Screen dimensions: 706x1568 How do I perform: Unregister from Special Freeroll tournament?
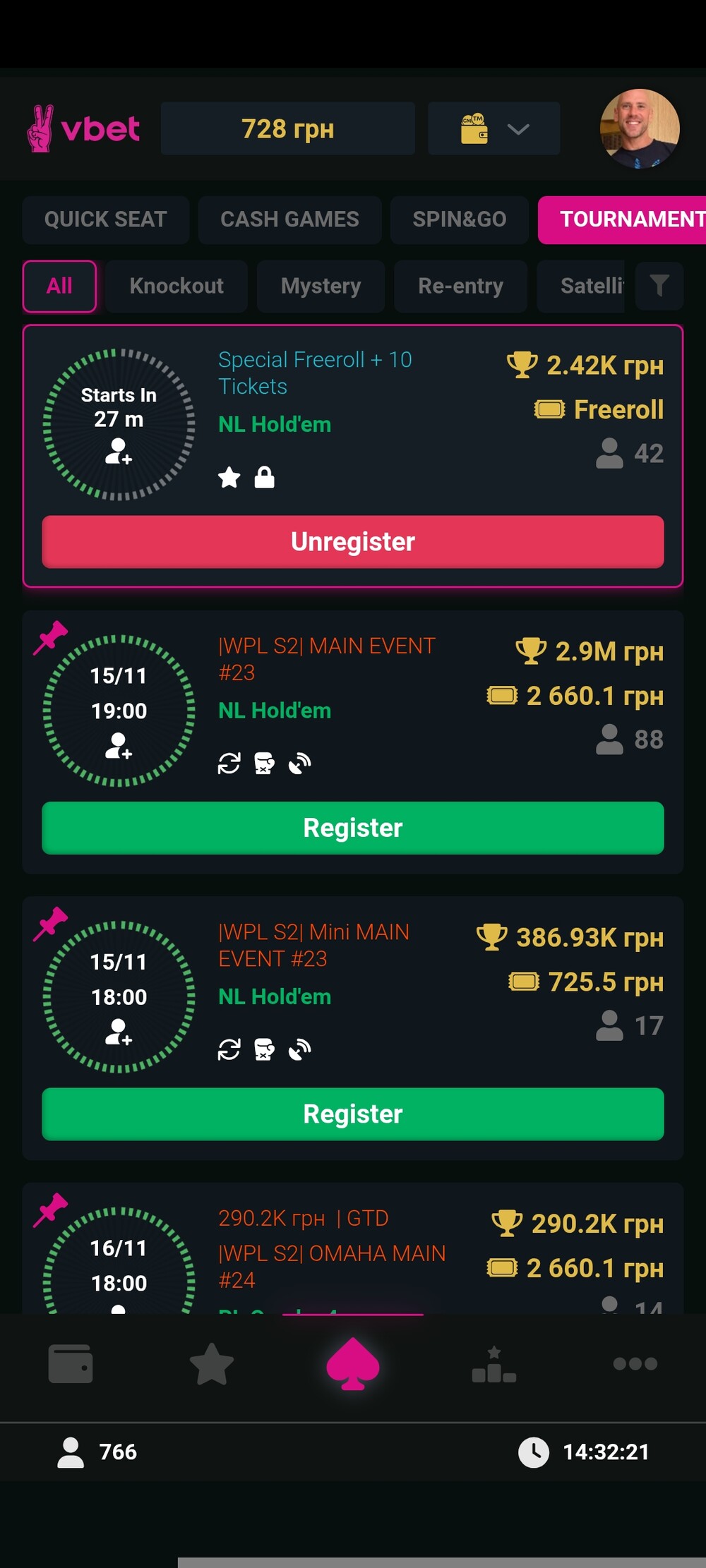click(353, 542)
